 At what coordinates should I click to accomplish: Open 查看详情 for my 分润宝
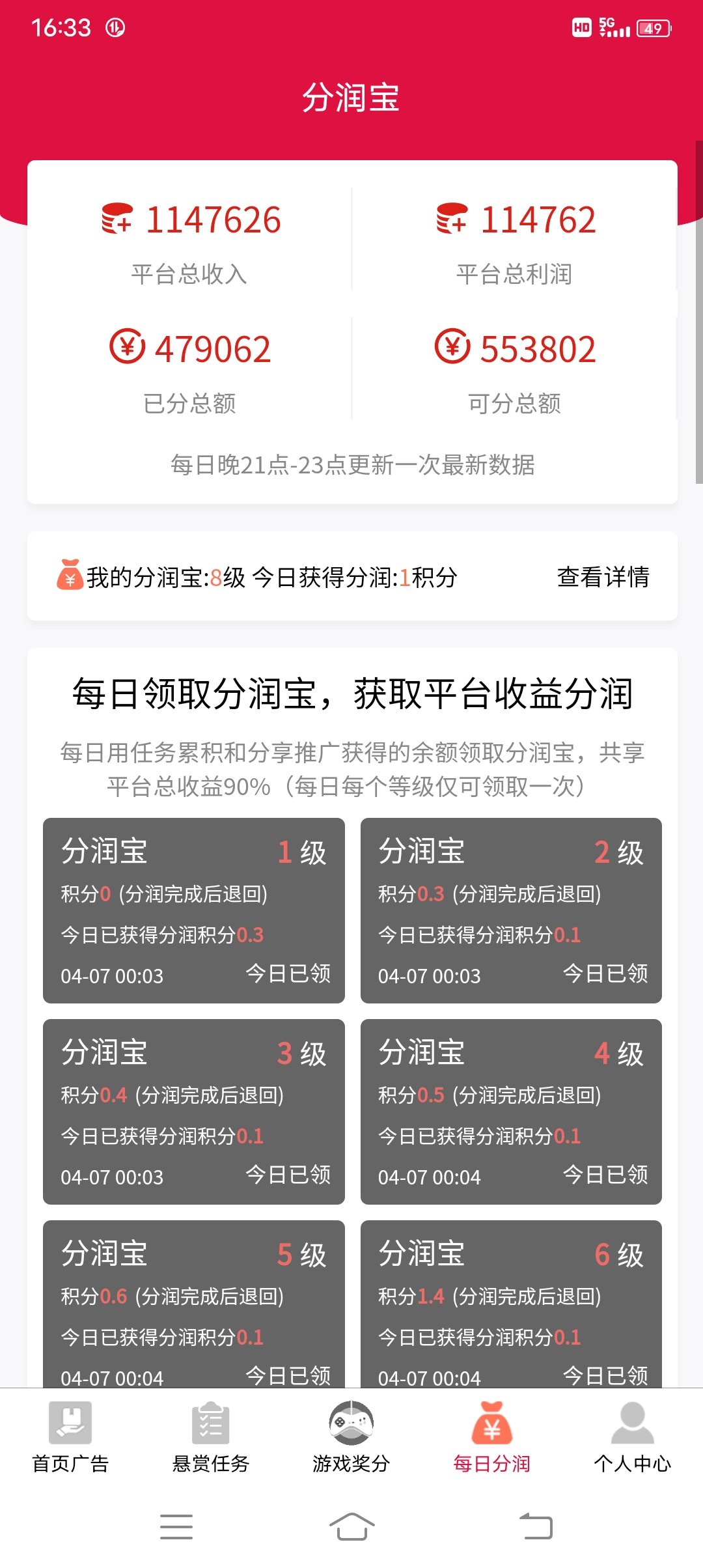click(x=603, y=577)
